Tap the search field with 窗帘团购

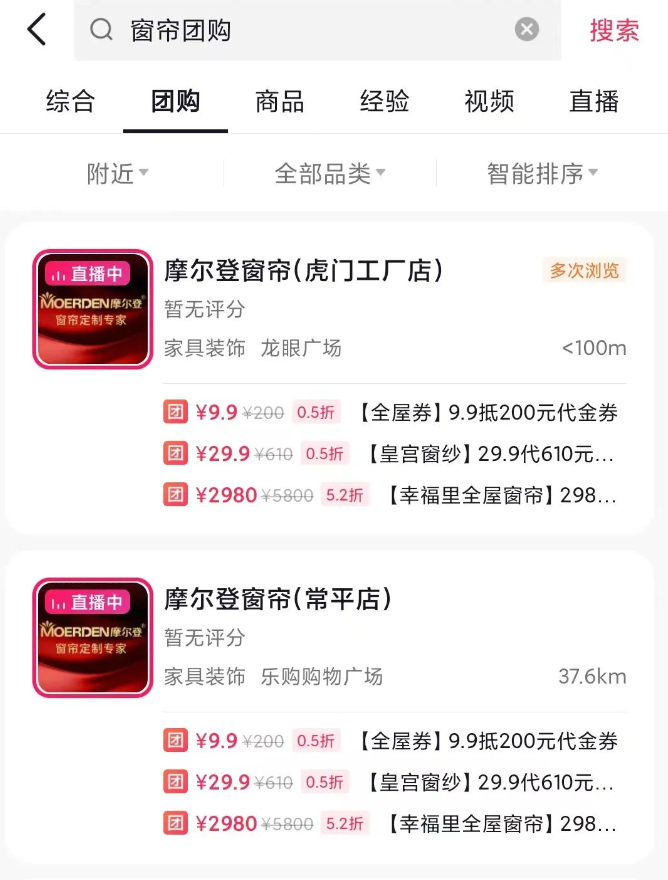coord(300,30)
